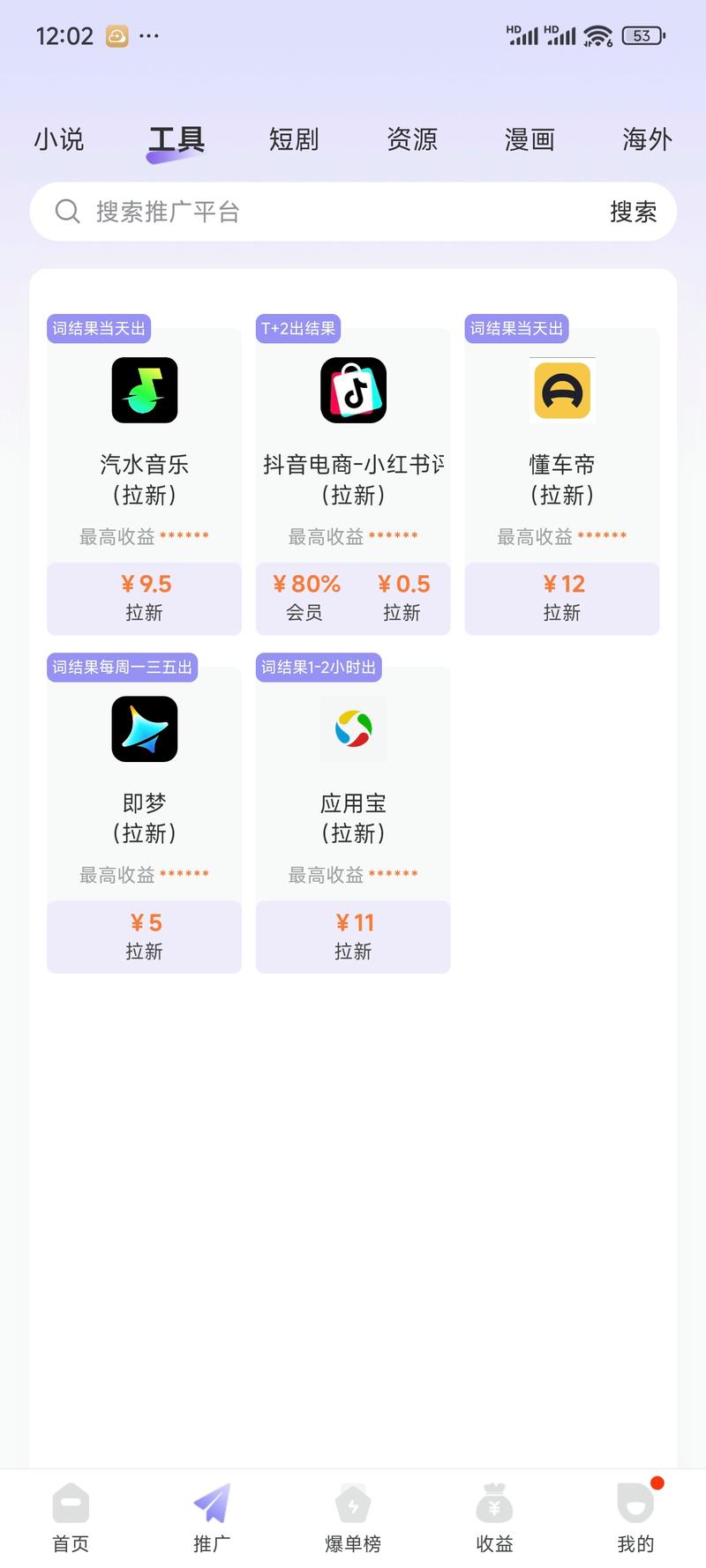Open 懂车帝 via its ¥12 拉新 price button

561,598
